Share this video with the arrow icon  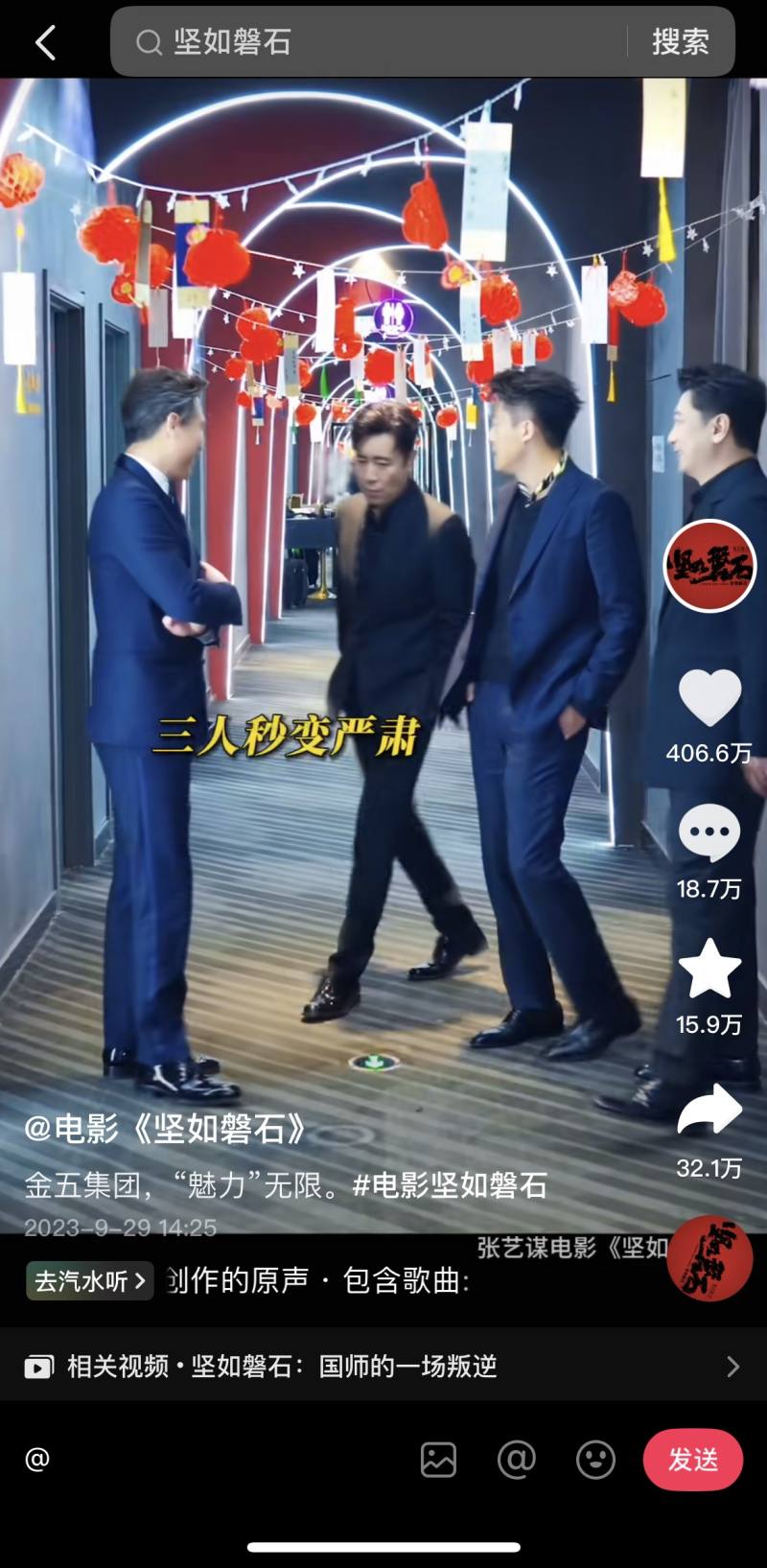point(709,1110)
